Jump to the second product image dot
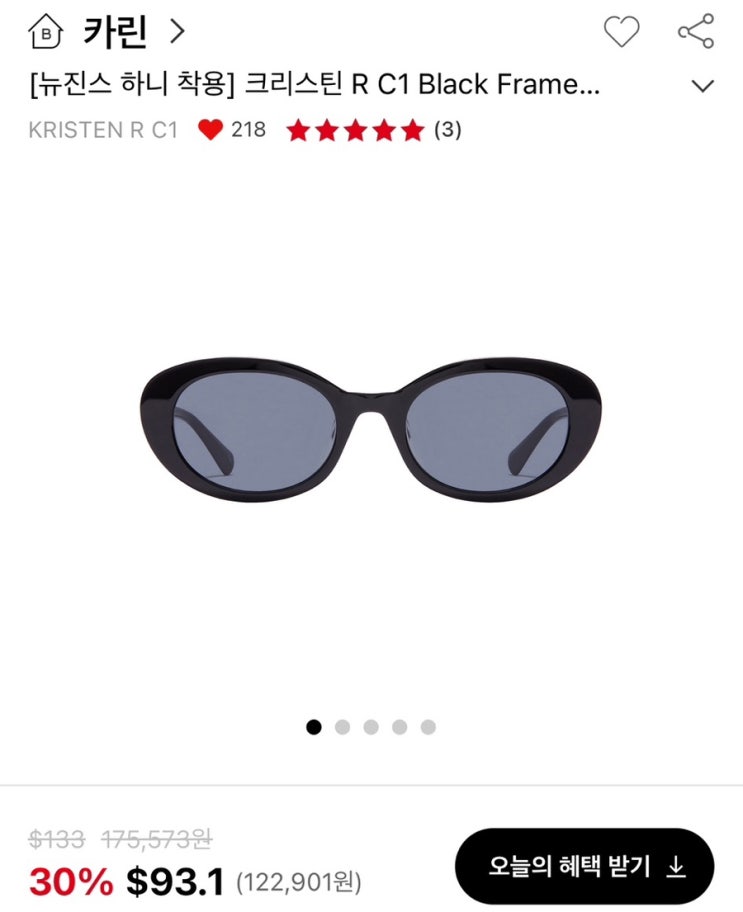The width and height of the screenshot is (743, 912). click(342, 727)
